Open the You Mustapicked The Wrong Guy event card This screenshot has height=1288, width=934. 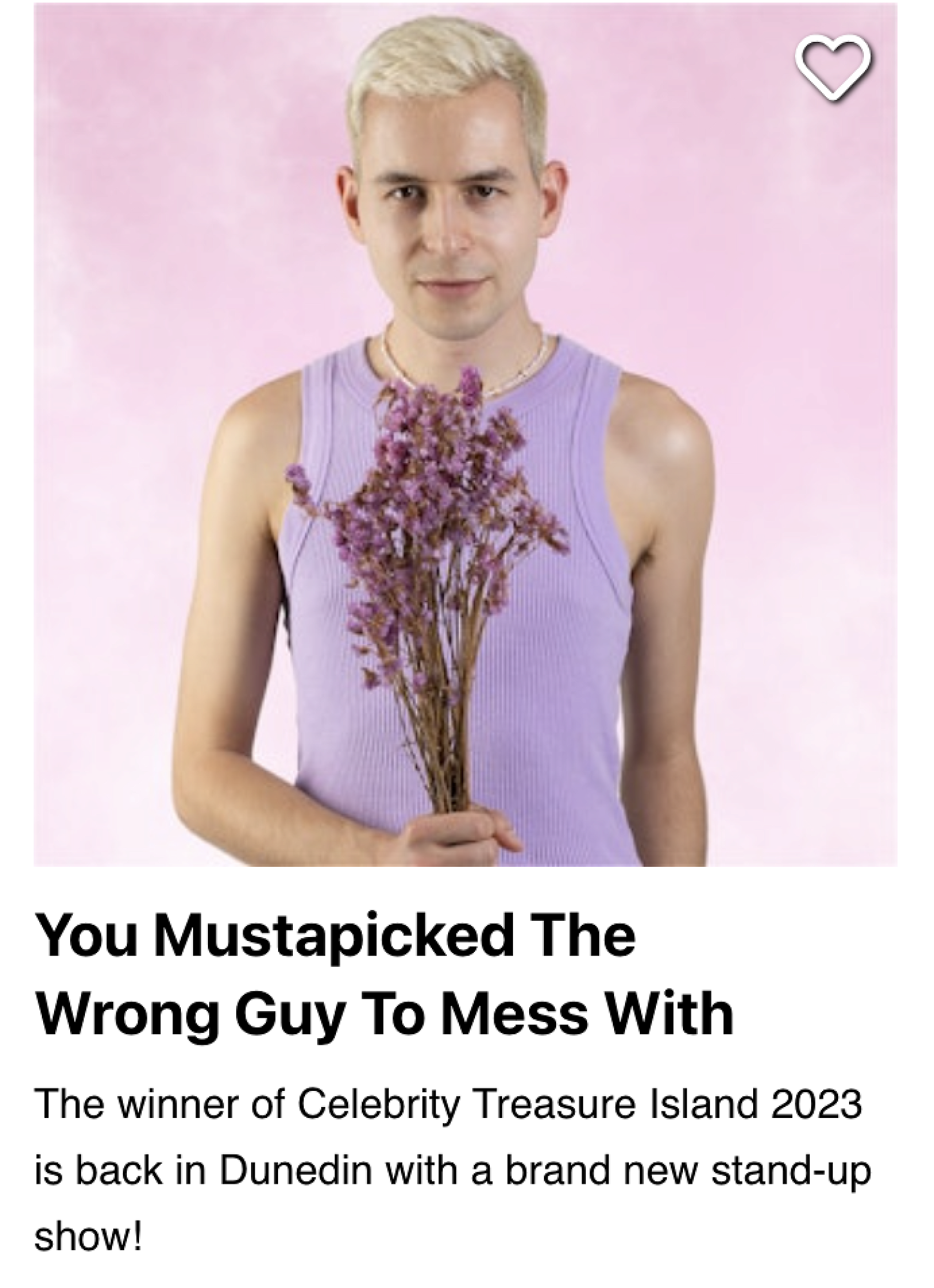(x=384, y=974)
